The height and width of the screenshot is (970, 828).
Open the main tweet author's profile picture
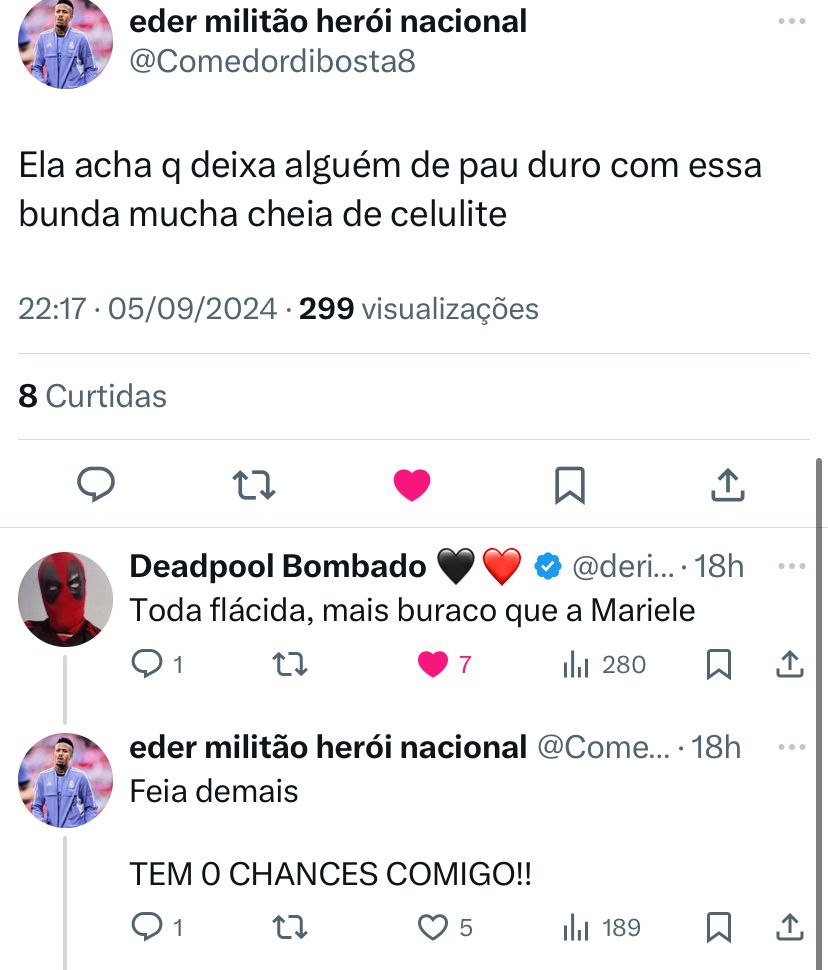pyautogui.click(x=66, y=43)
